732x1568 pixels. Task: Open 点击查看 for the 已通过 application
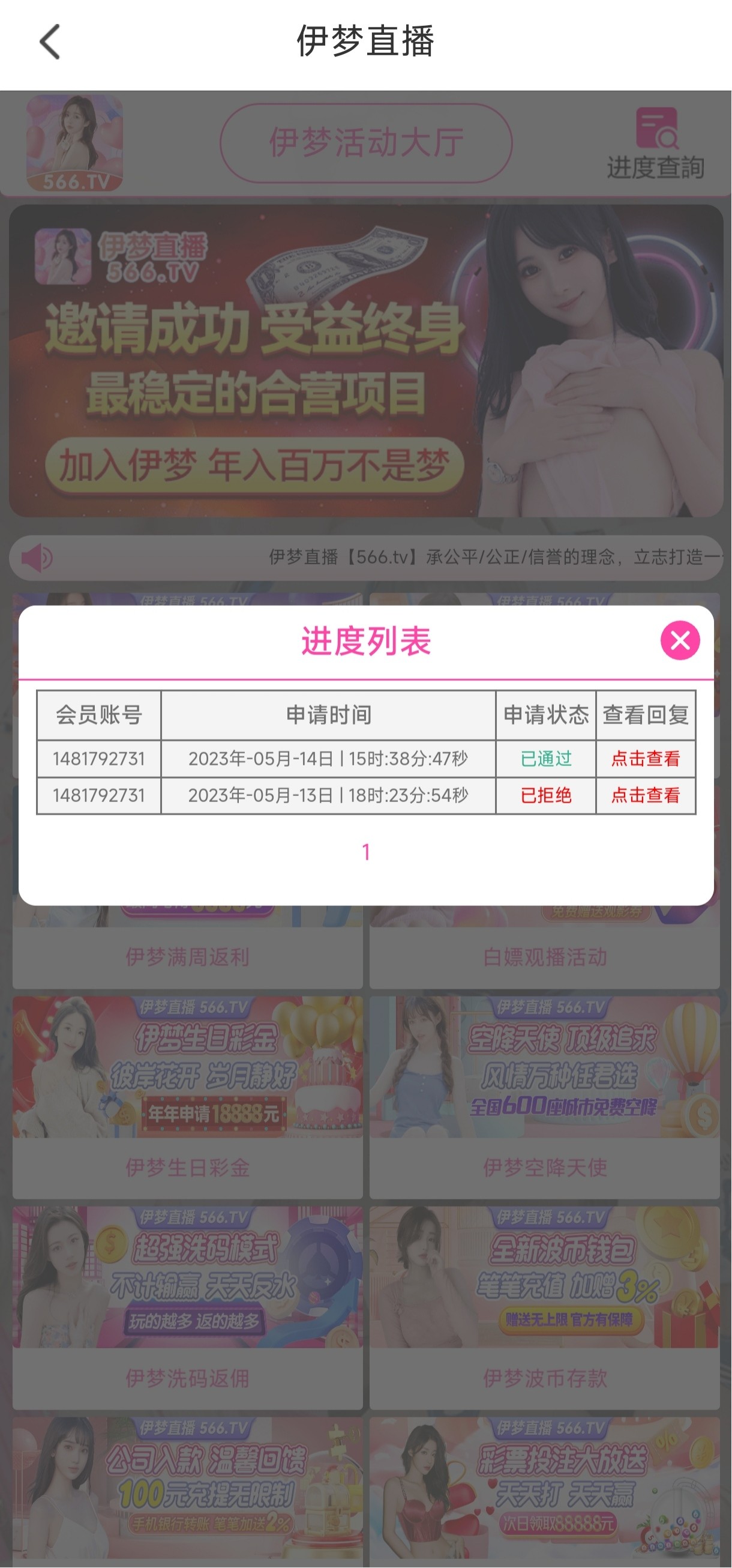[x=645, y=758]
